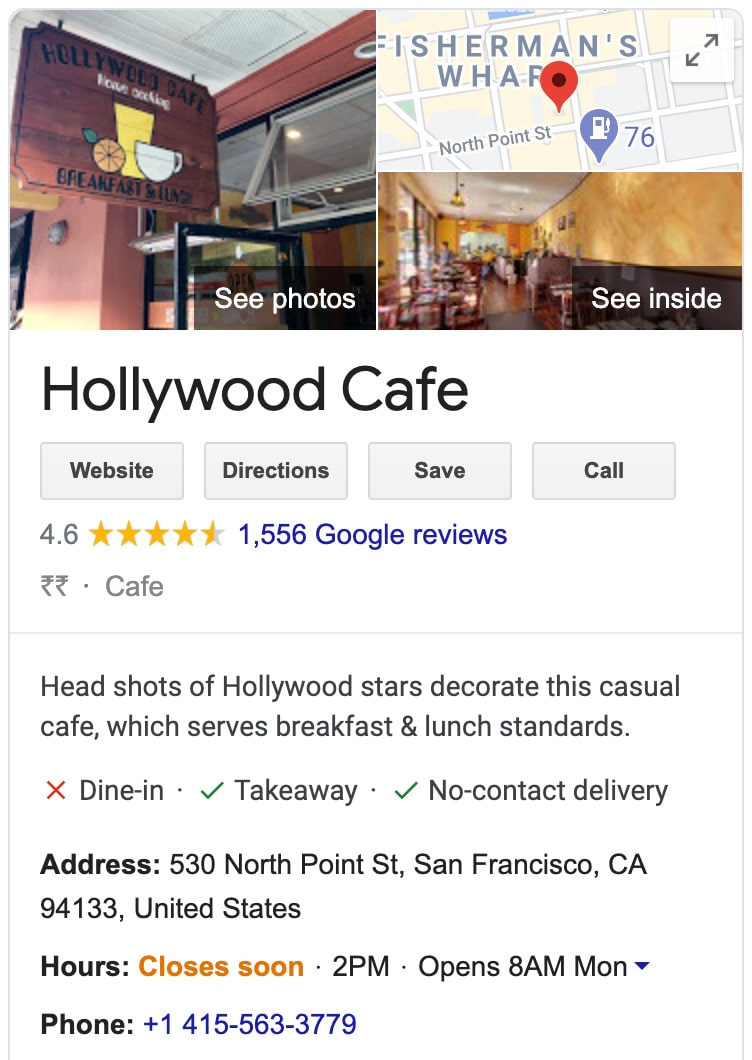The image size is (752, 1060).
Task: Save Hollywood Cafe to your list
Action: 440,470
